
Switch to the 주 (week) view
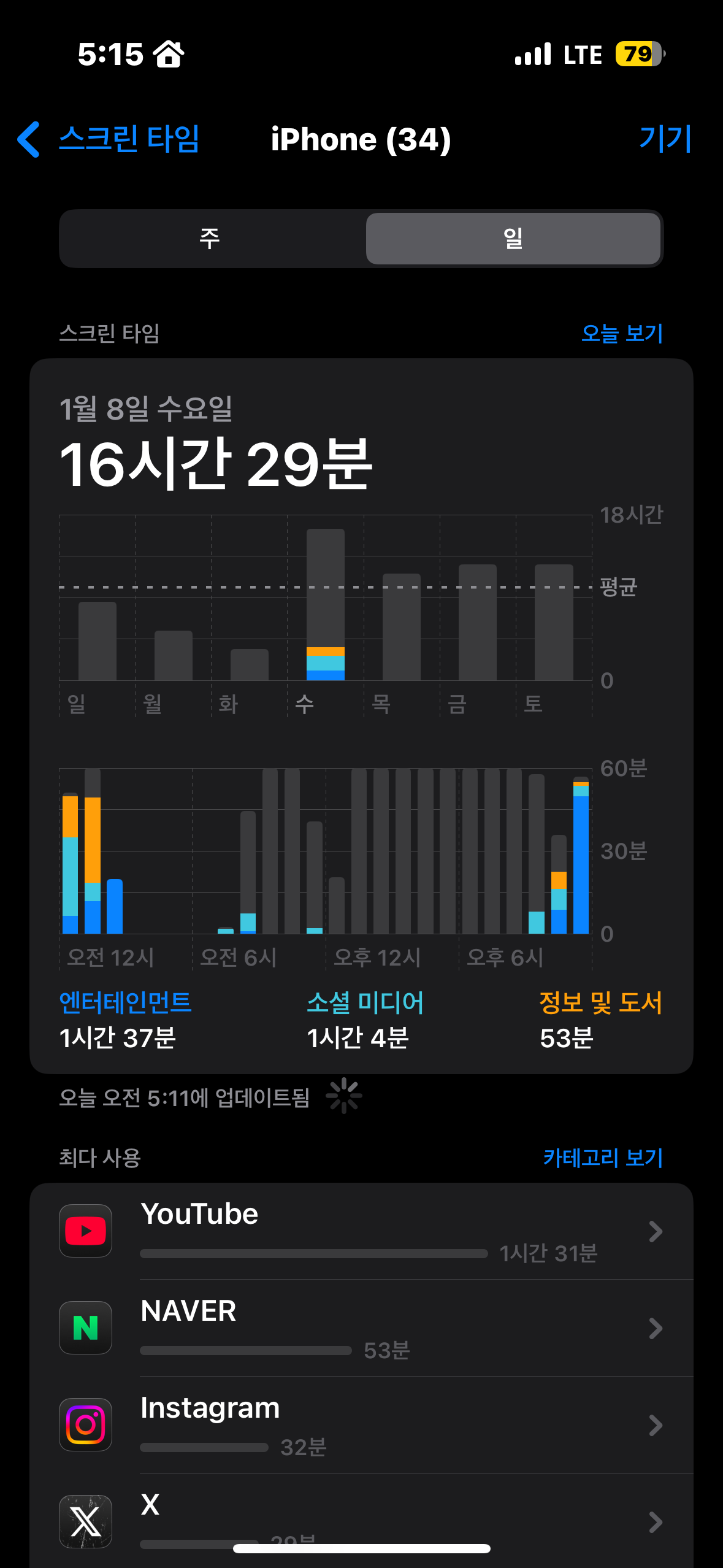click(x=210, y=239)
